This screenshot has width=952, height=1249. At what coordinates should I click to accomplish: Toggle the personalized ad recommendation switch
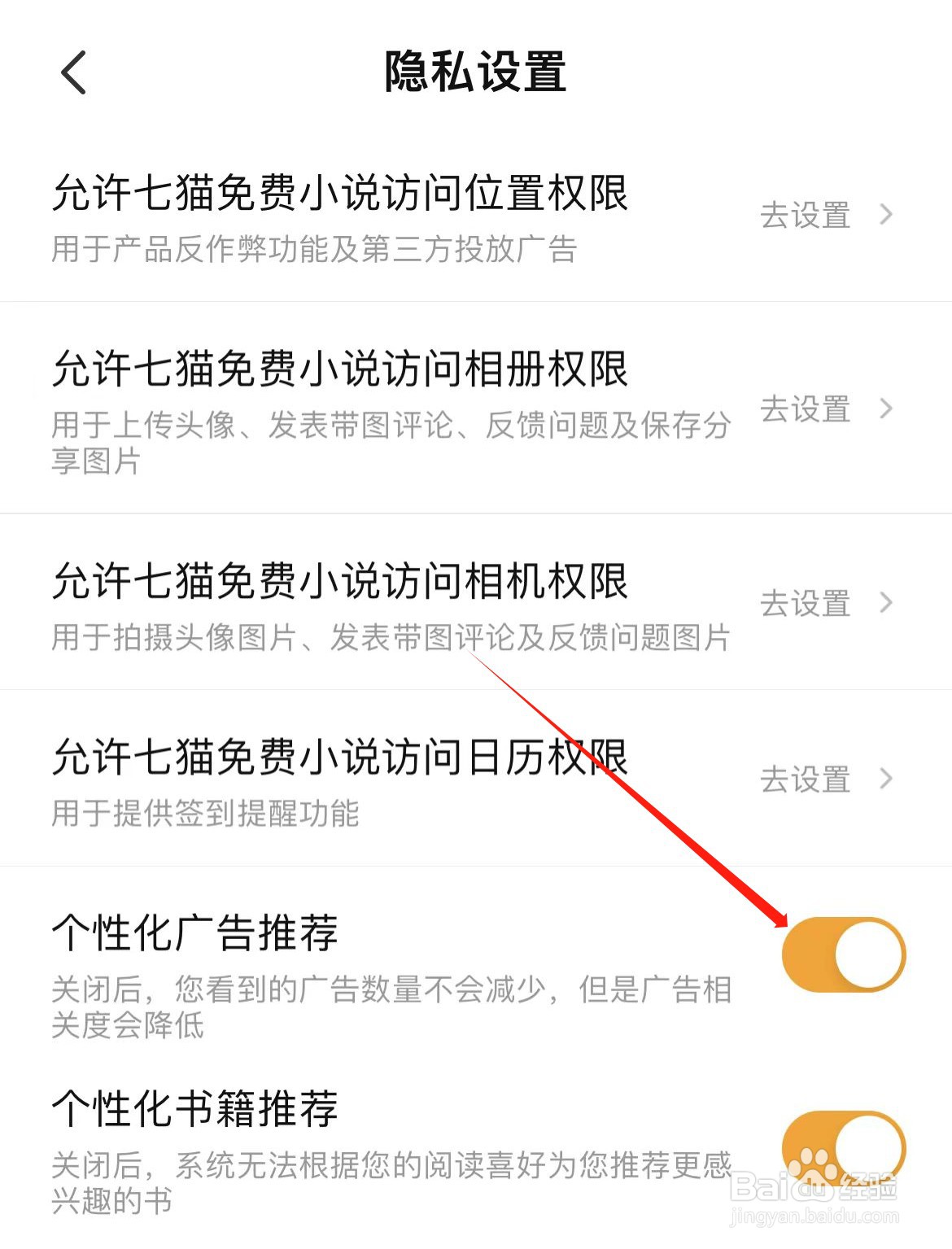[845, 954]
